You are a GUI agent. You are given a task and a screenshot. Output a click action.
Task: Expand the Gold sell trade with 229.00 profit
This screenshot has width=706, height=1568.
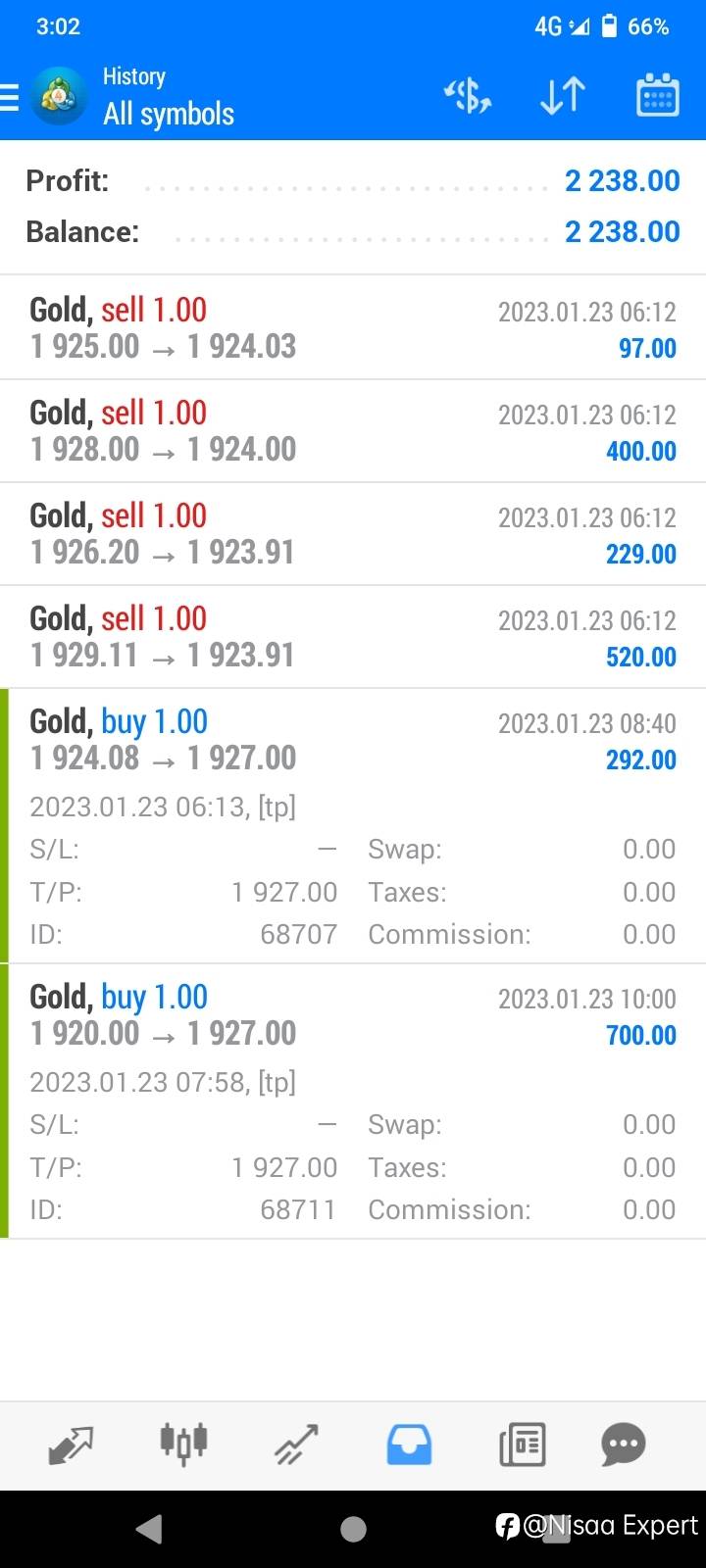(353, 534)
